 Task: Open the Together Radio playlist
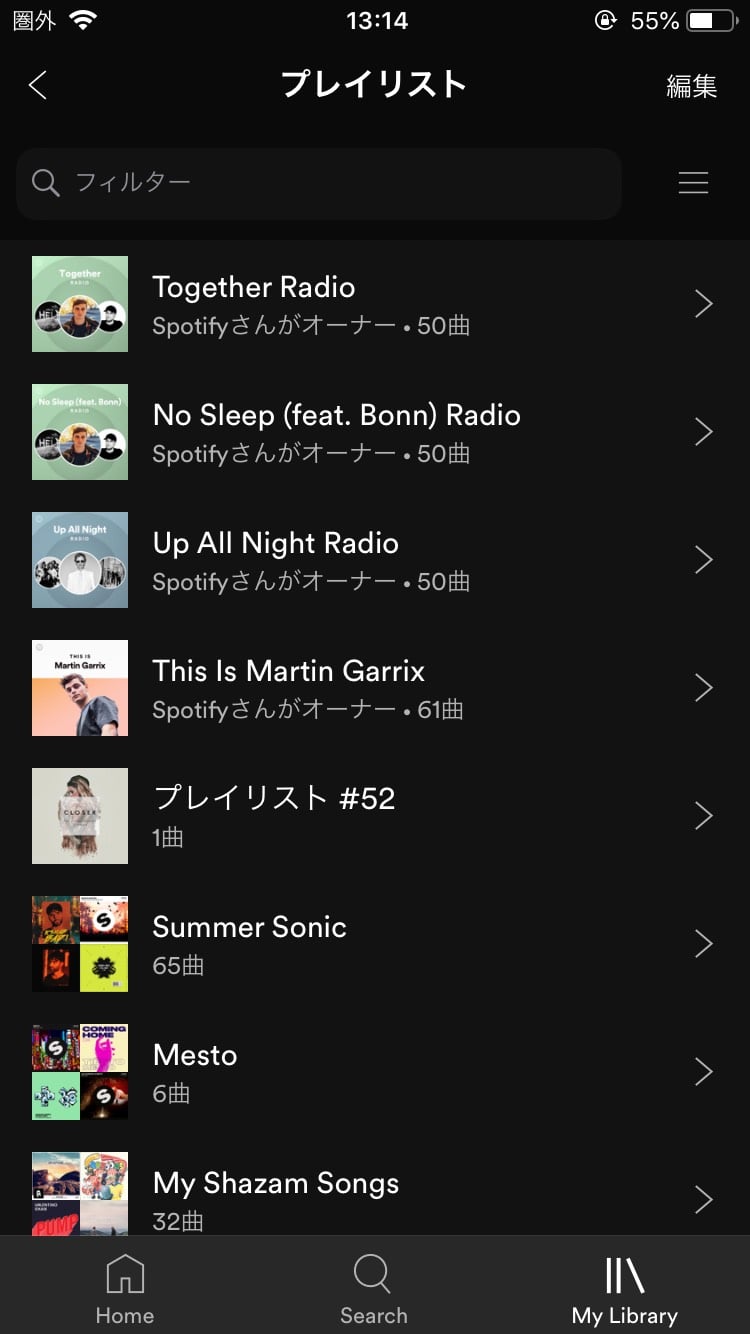coord(375,304)
